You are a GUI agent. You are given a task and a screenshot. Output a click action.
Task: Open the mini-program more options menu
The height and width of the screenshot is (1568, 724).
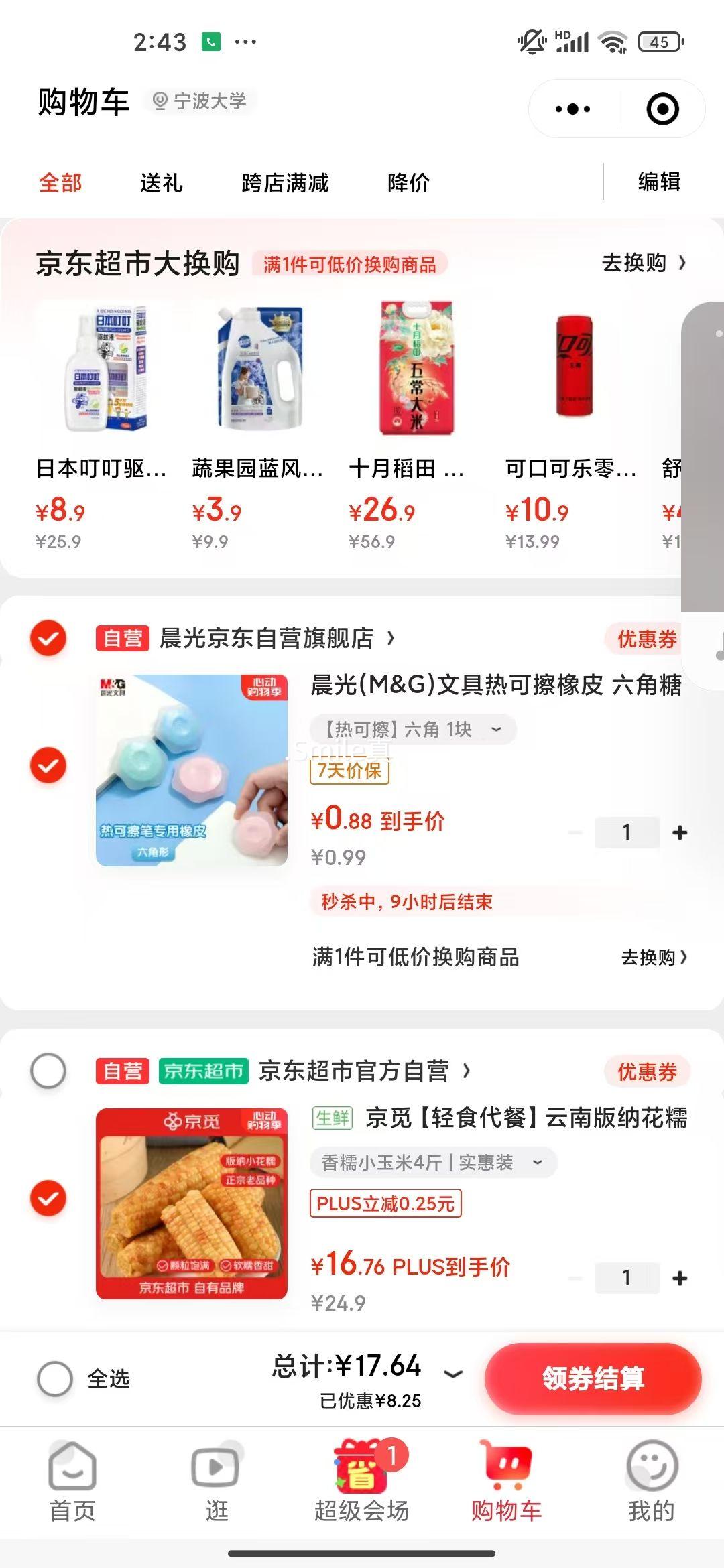pos(572,109)
